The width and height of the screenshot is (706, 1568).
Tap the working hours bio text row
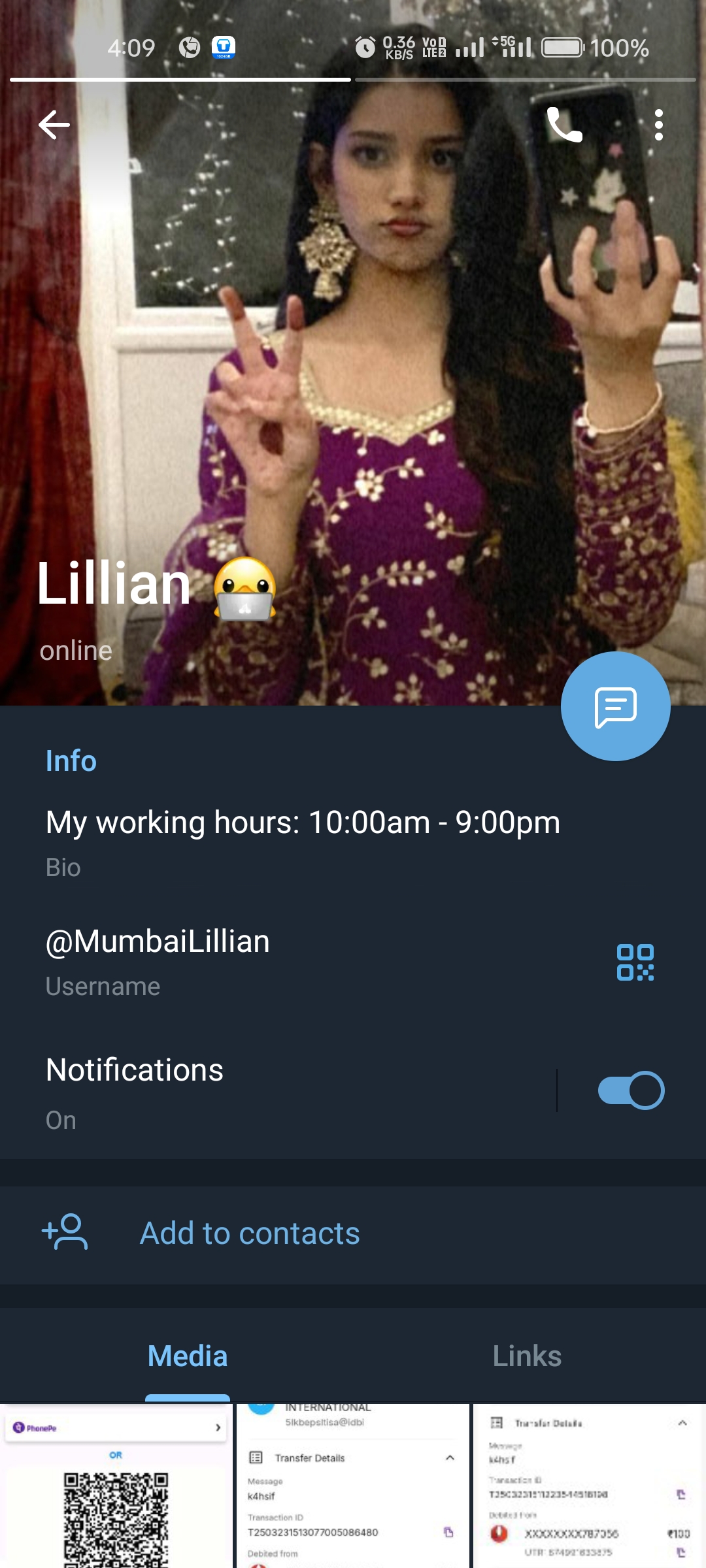[303, 840]
